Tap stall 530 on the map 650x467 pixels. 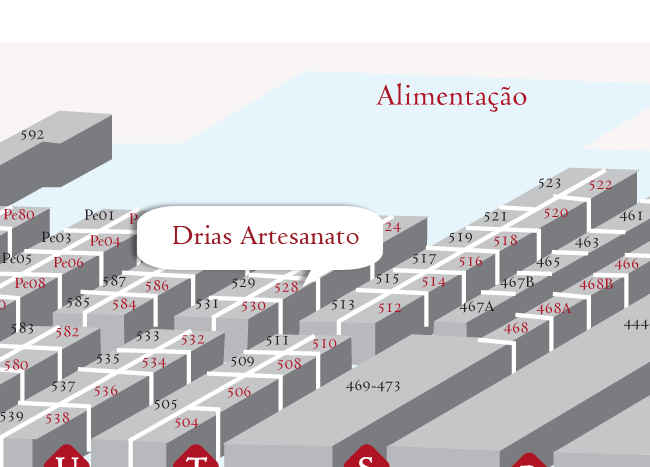(254, 306)
